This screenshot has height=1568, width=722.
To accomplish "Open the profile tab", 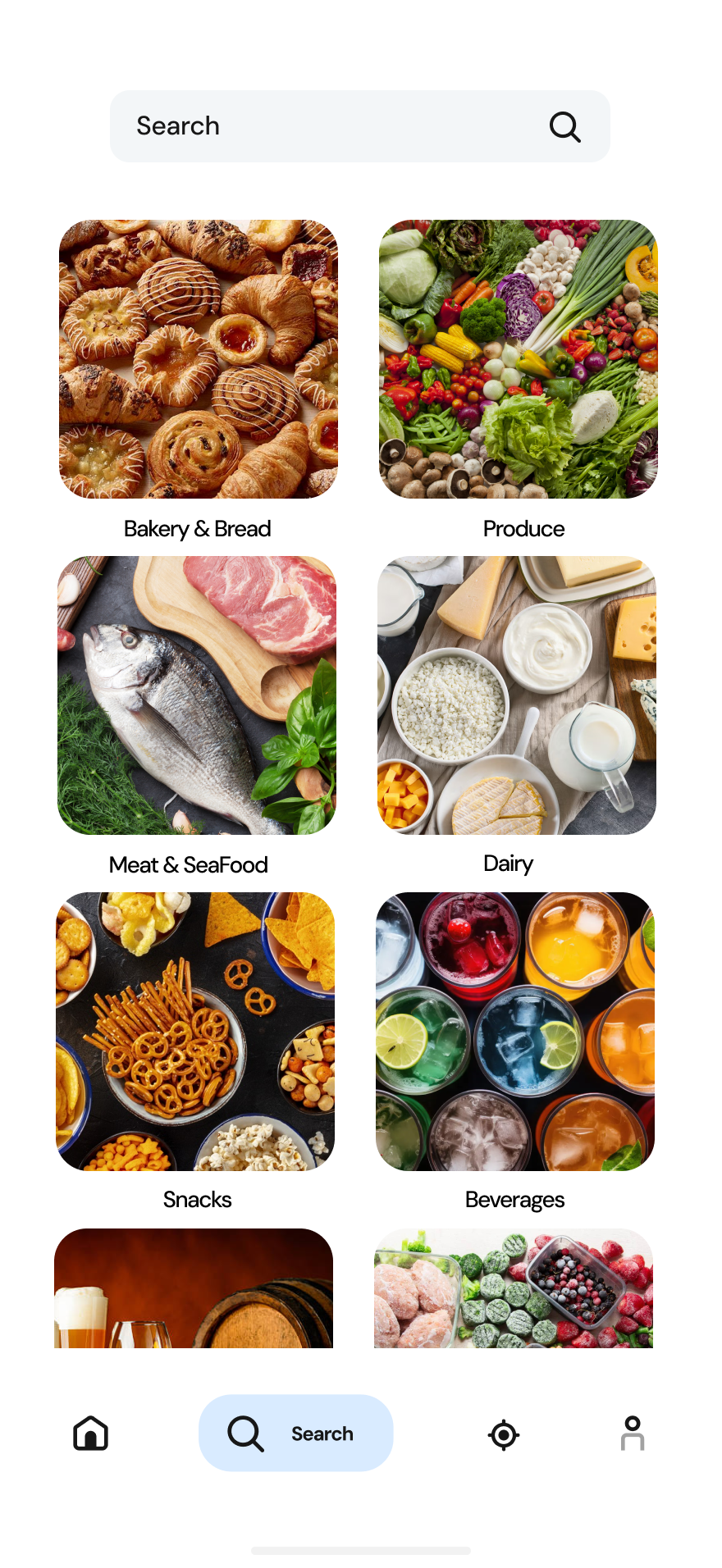I will tap(632, 1434).
